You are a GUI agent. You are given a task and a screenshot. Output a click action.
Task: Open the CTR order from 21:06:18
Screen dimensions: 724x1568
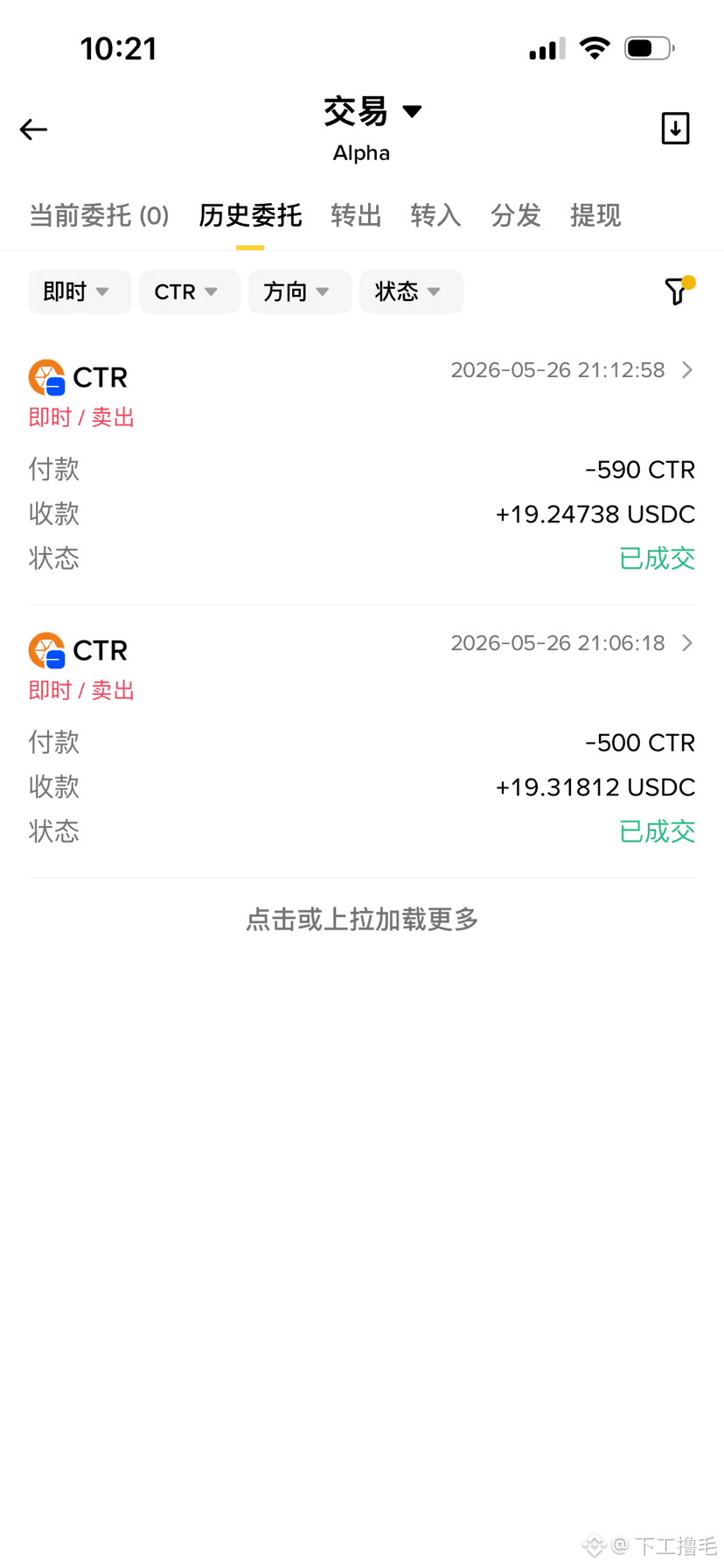(362, 741)
